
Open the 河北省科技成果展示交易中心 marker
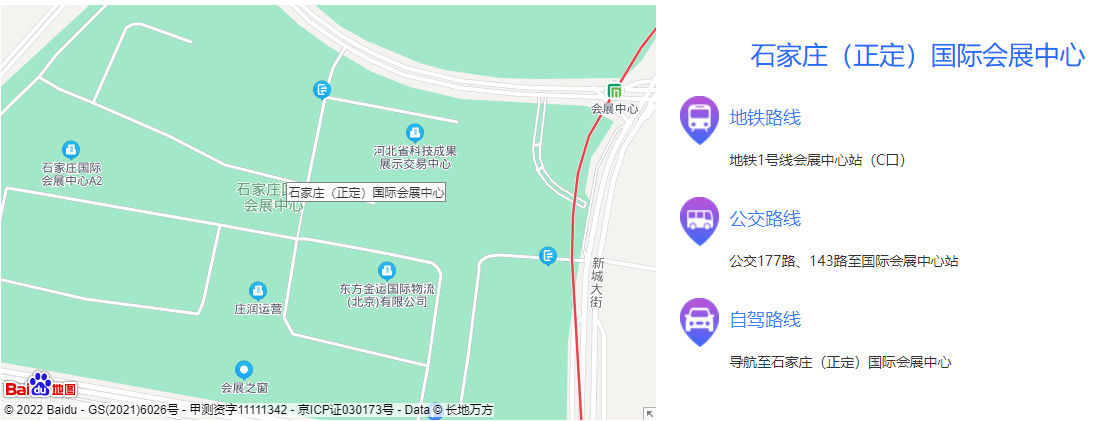pyautogui.click(x=414, y=133)
